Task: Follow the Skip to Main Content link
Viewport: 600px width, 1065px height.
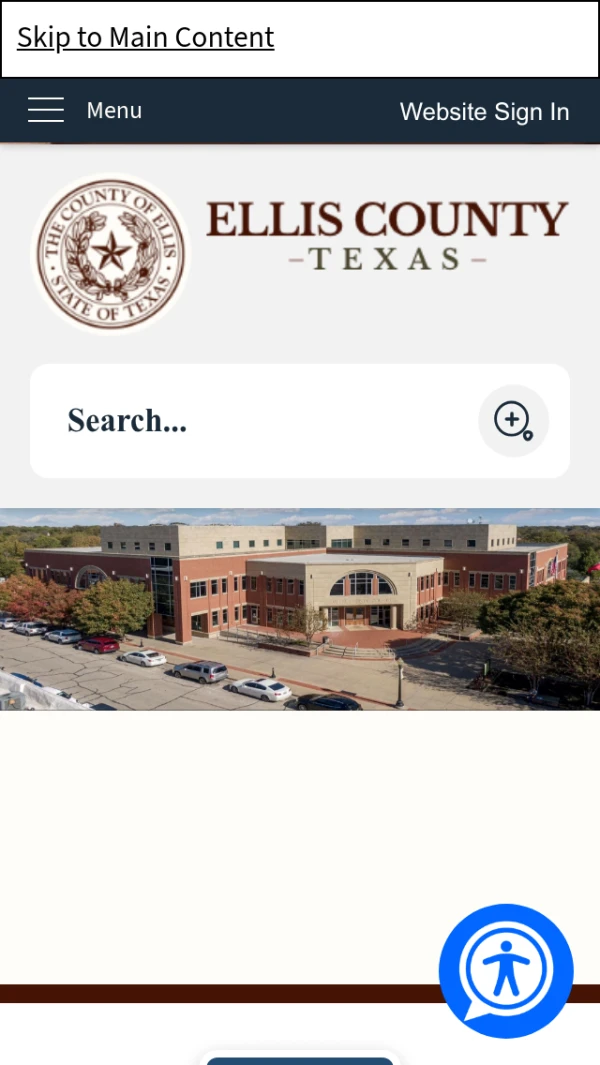Action: 146,38
